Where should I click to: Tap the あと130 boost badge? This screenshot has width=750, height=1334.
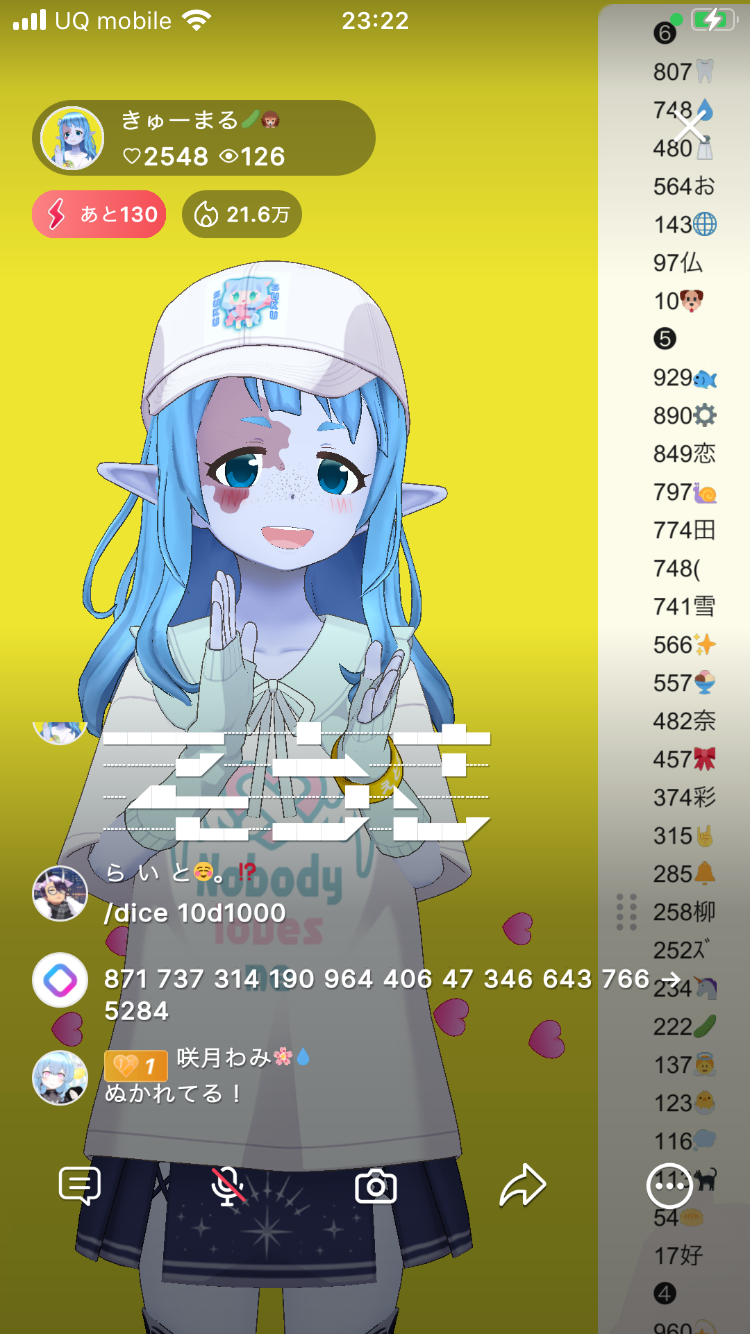99,214
